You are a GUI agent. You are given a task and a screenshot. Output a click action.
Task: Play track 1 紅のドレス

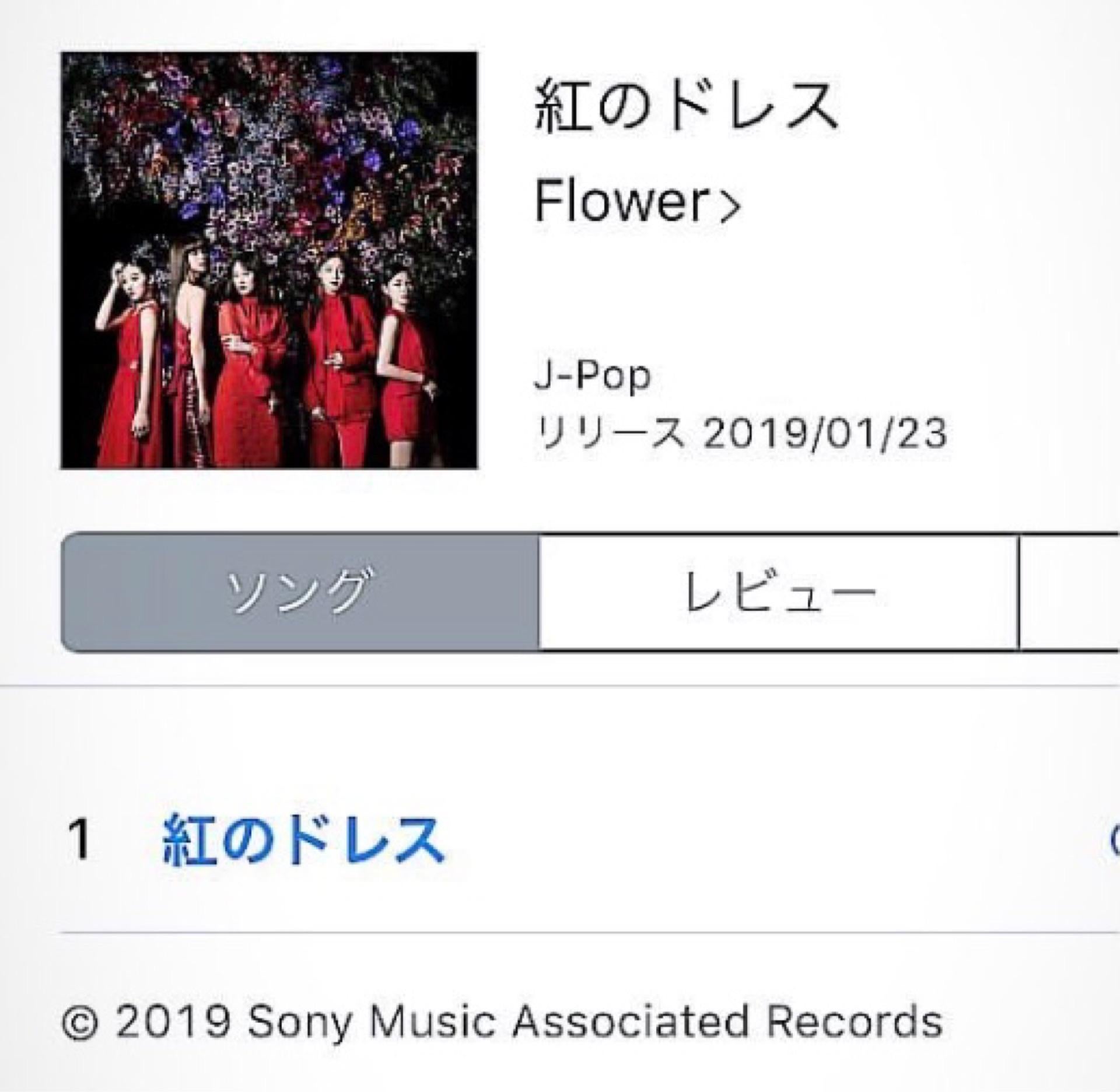point(303,840)
